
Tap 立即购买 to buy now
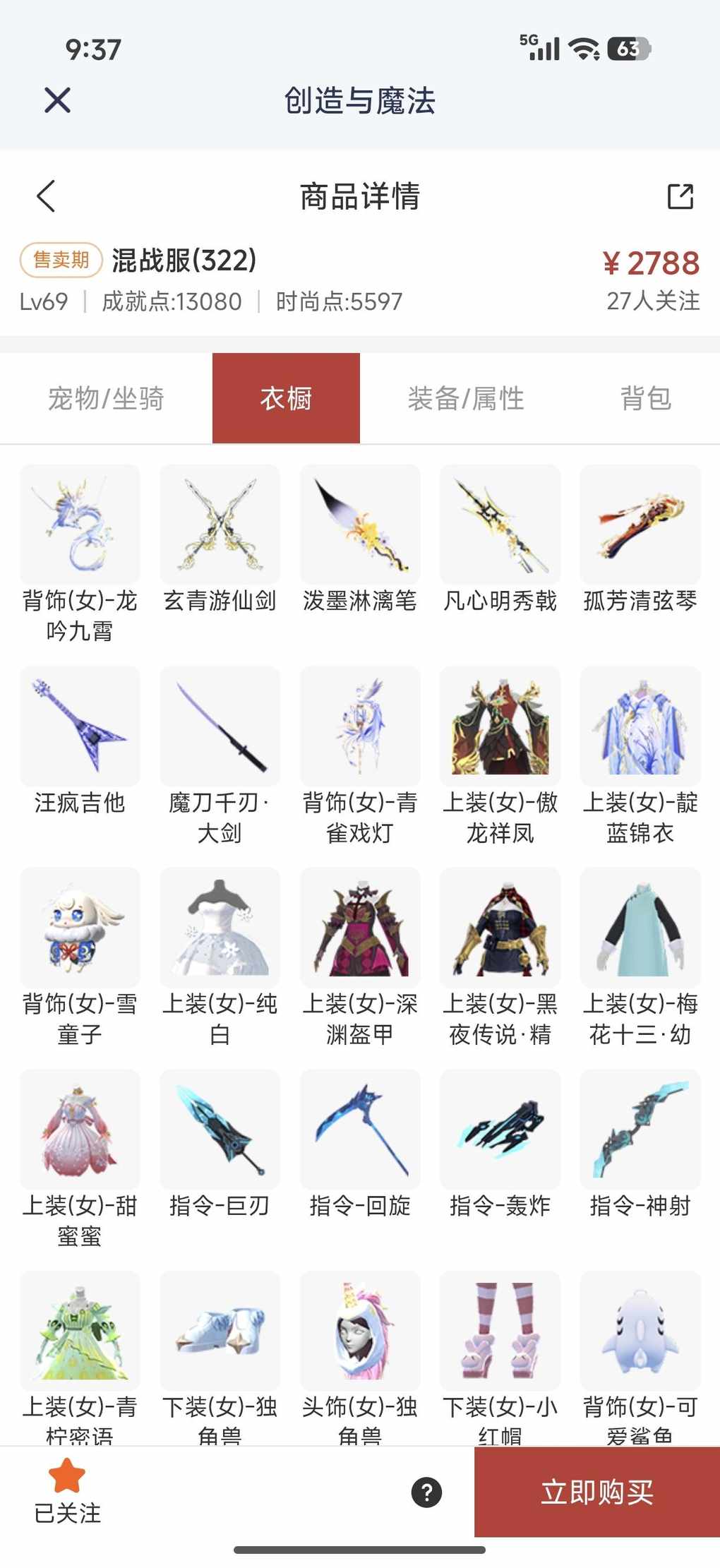[596, 1492]
